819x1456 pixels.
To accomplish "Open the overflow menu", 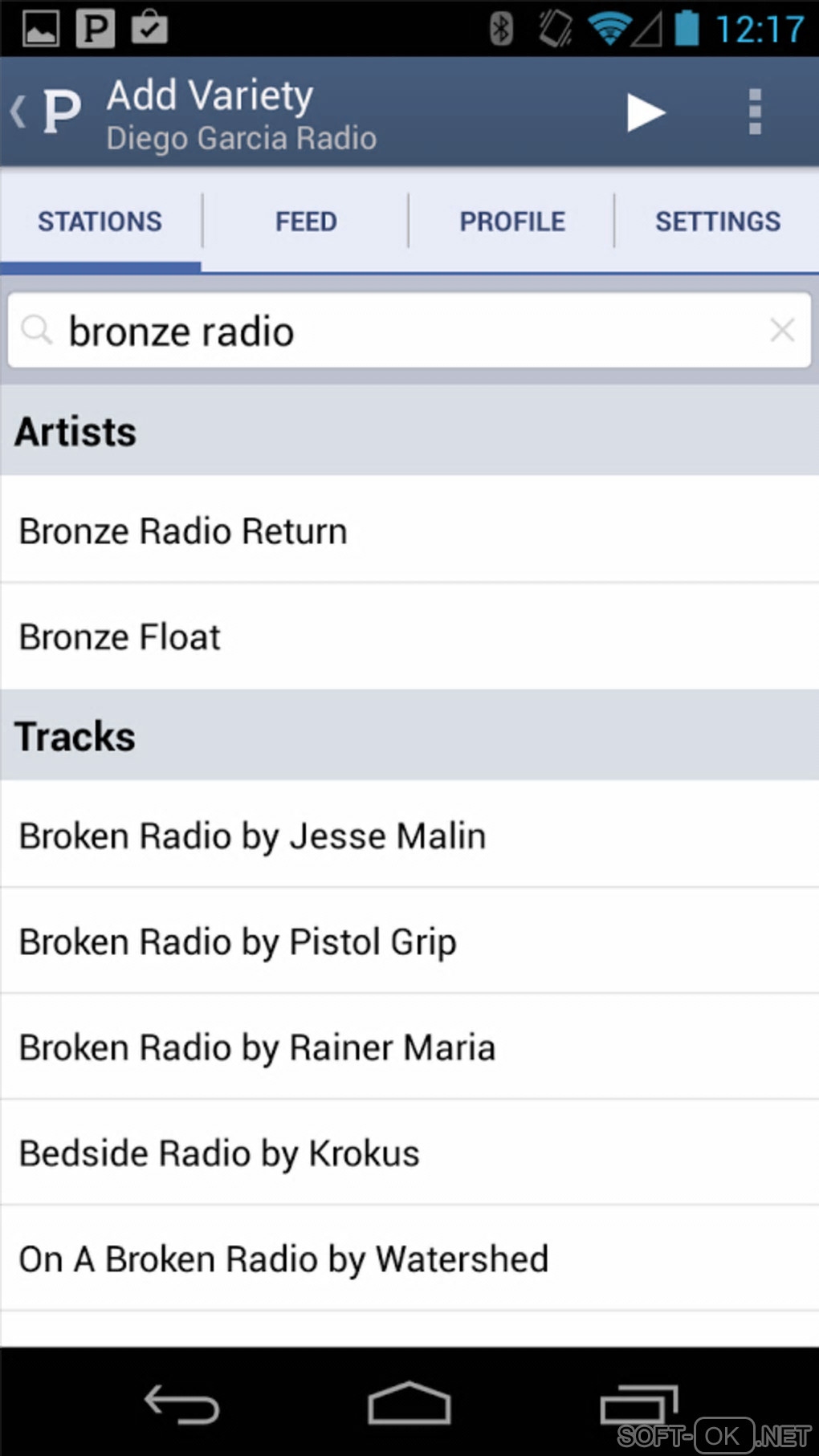I will pyautogui.click(x=754, y=112).
